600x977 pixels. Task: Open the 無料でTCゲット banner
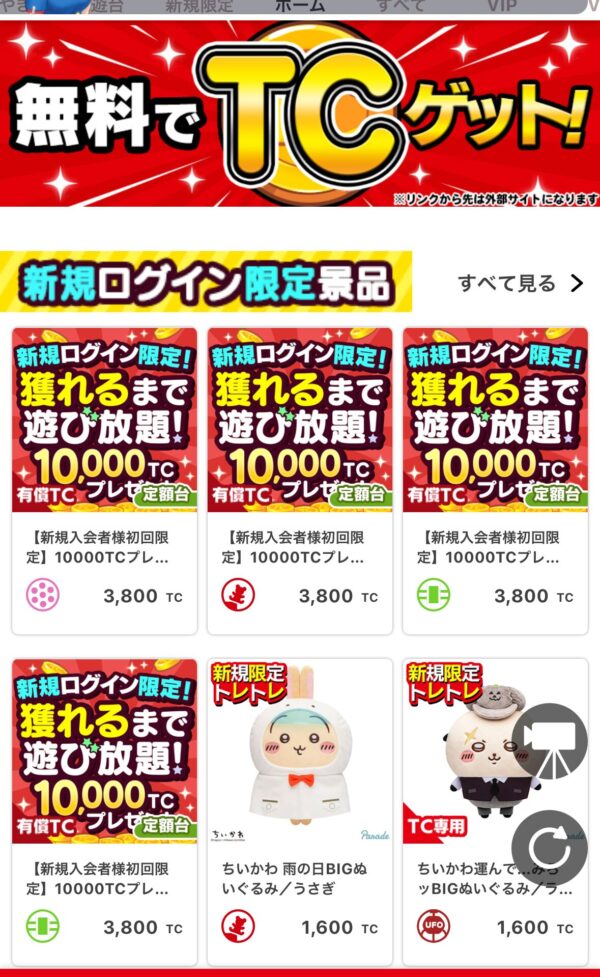click(x=300, y=112)
